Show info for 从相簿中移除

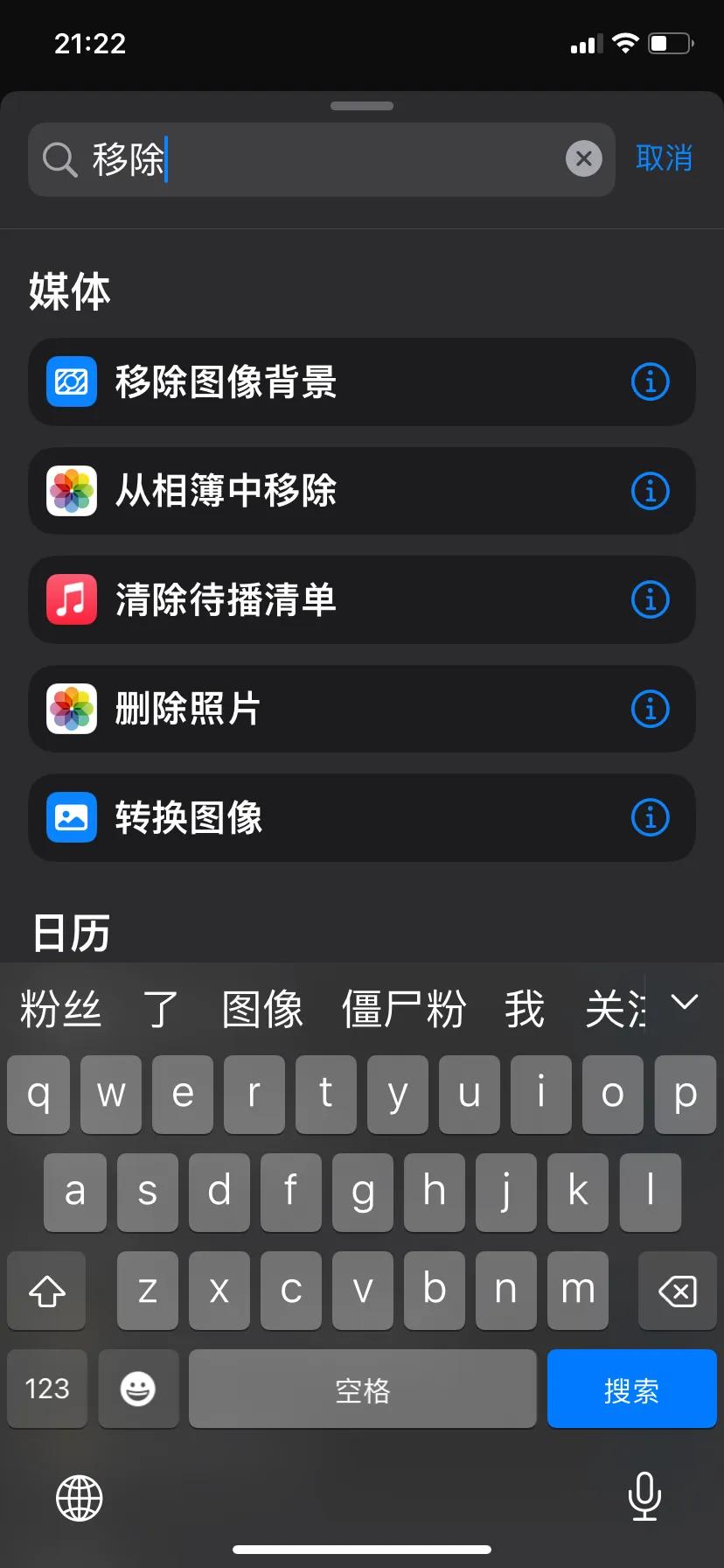650,491
